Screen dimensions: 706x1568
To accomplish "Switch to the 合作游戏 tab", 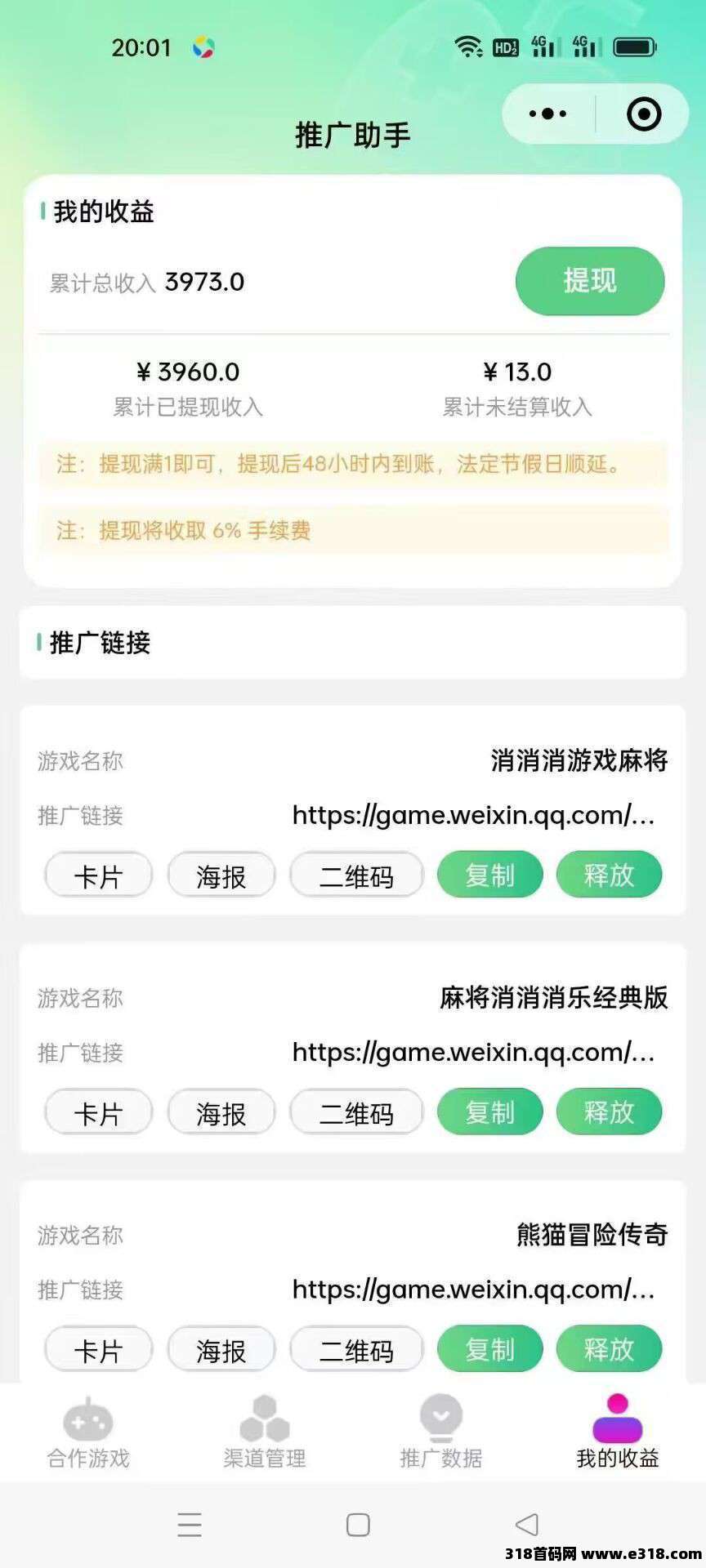I will [x=88, y=1432].
